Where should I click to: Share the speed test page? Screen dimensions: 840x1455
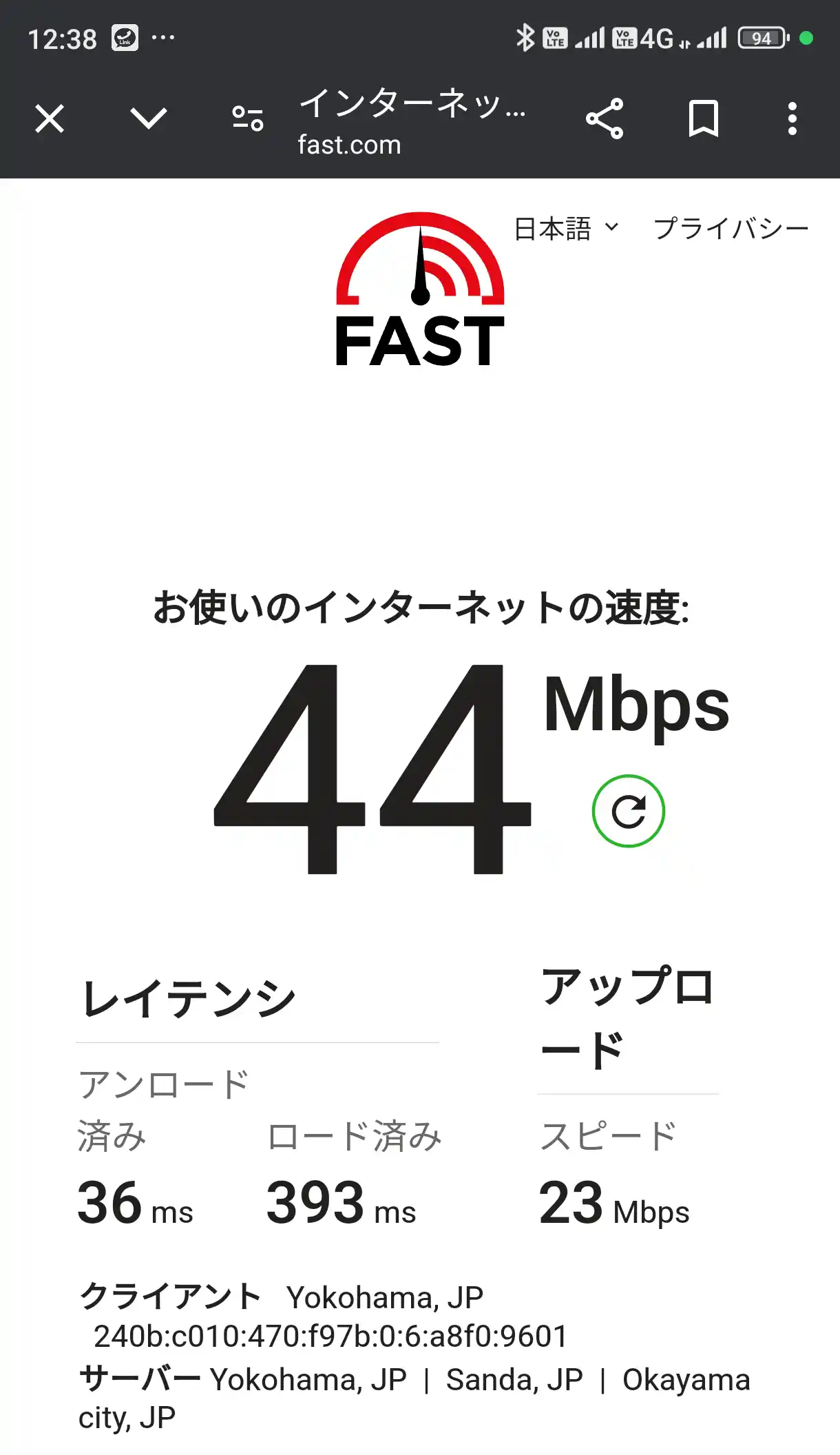605,118
